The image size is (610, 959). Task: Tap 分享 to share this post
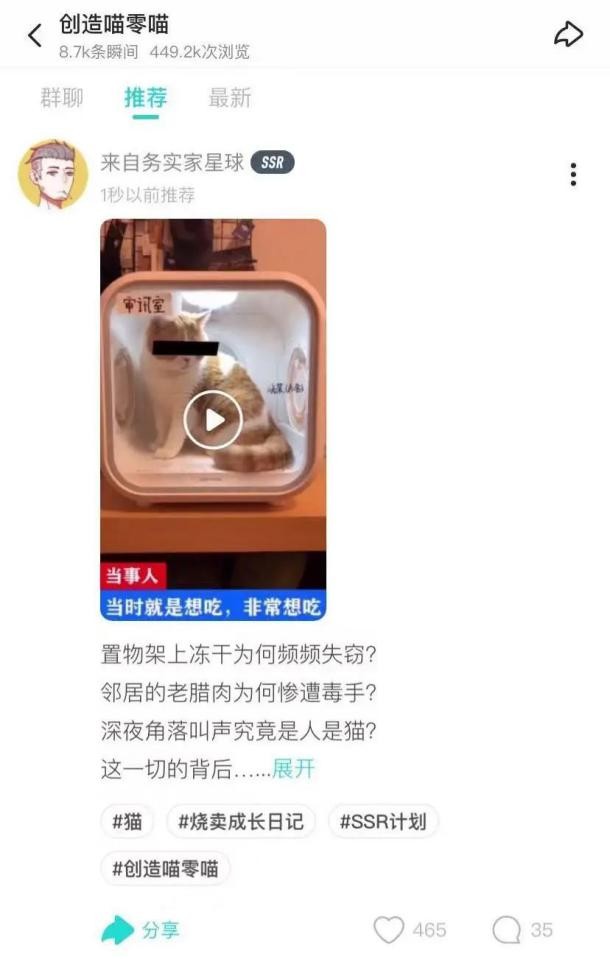click(141, 930)
